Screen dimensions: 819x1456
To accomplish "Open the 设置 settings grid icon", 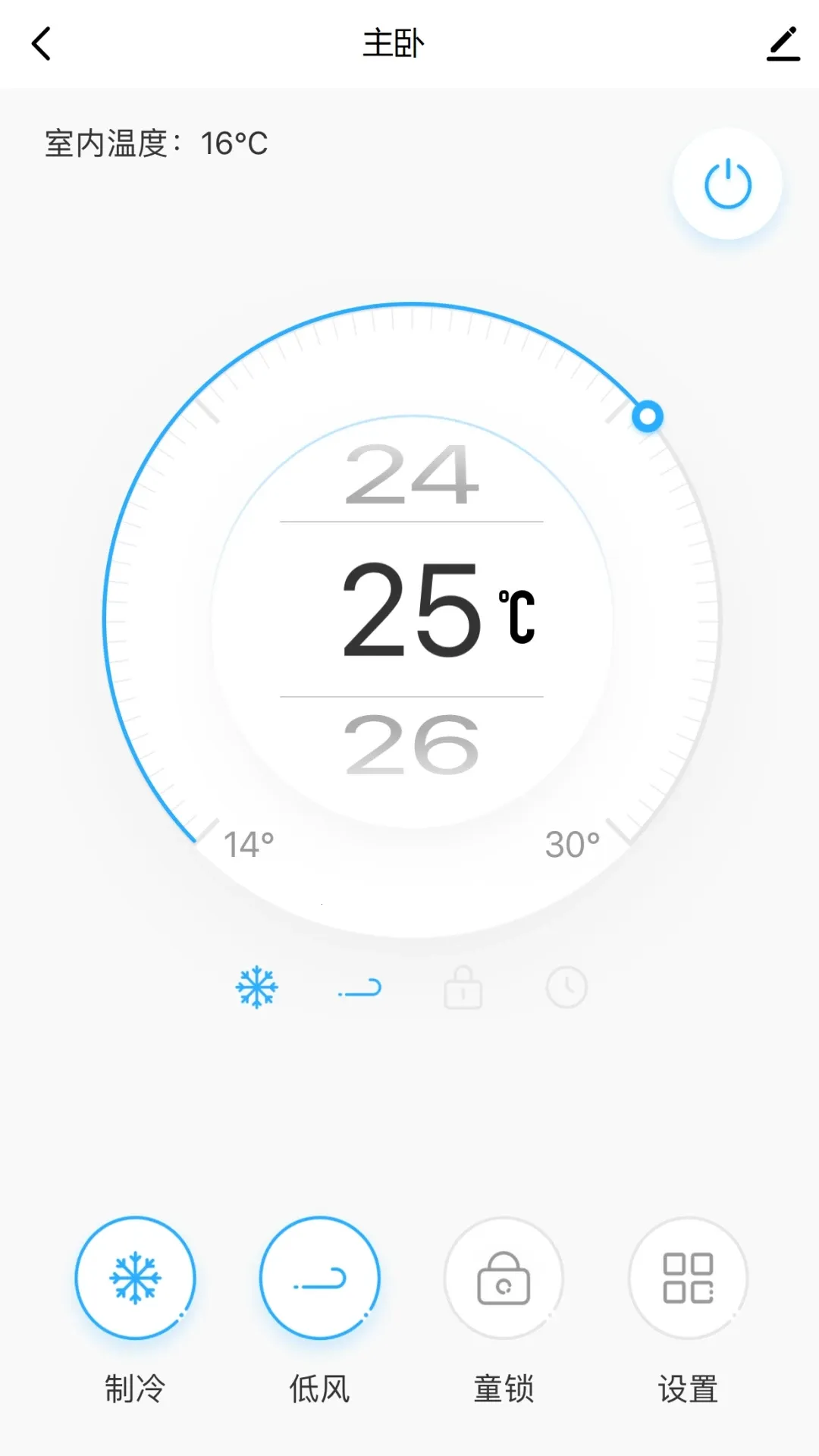I will pyautogui.click(x=686, y=1278).
